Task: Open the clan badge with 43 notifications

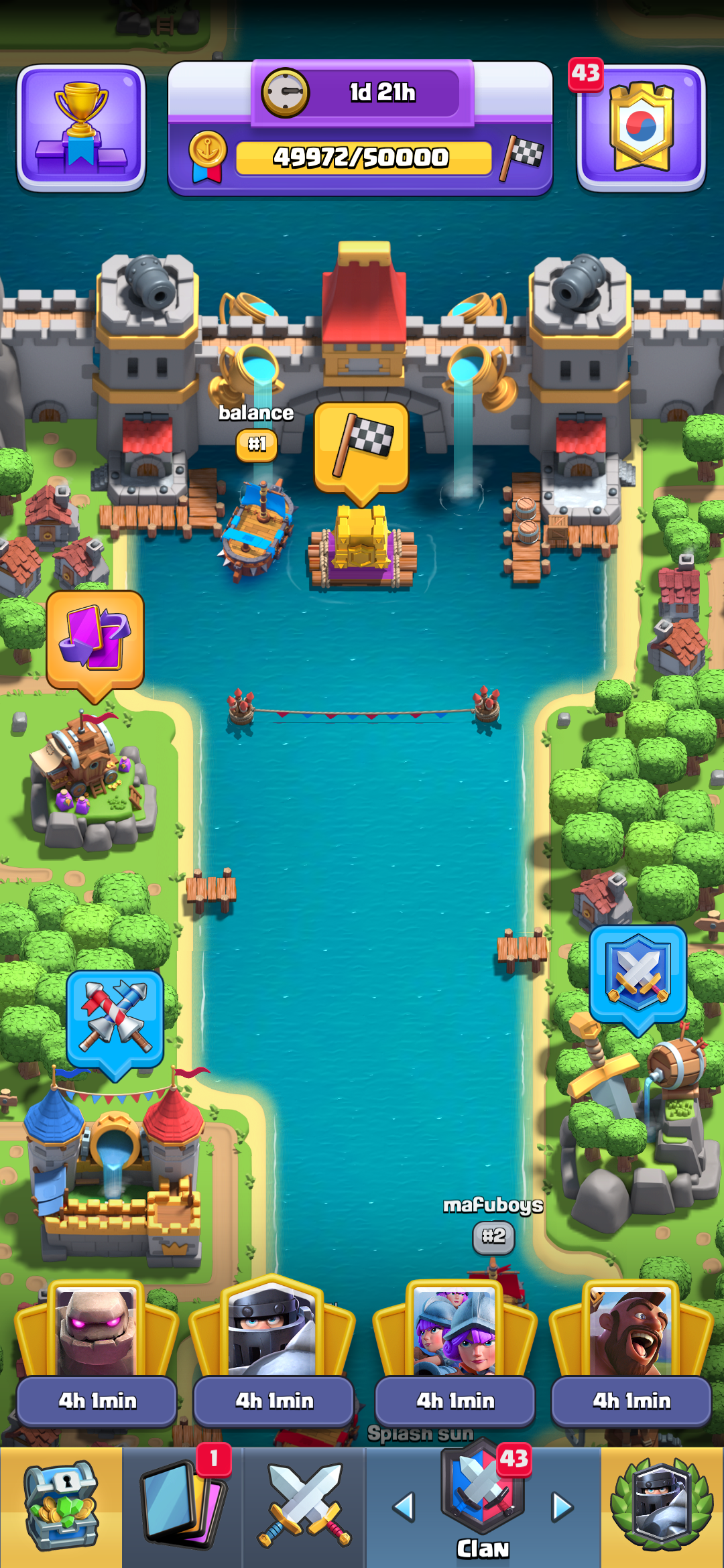Action: (x=641, y=128)
